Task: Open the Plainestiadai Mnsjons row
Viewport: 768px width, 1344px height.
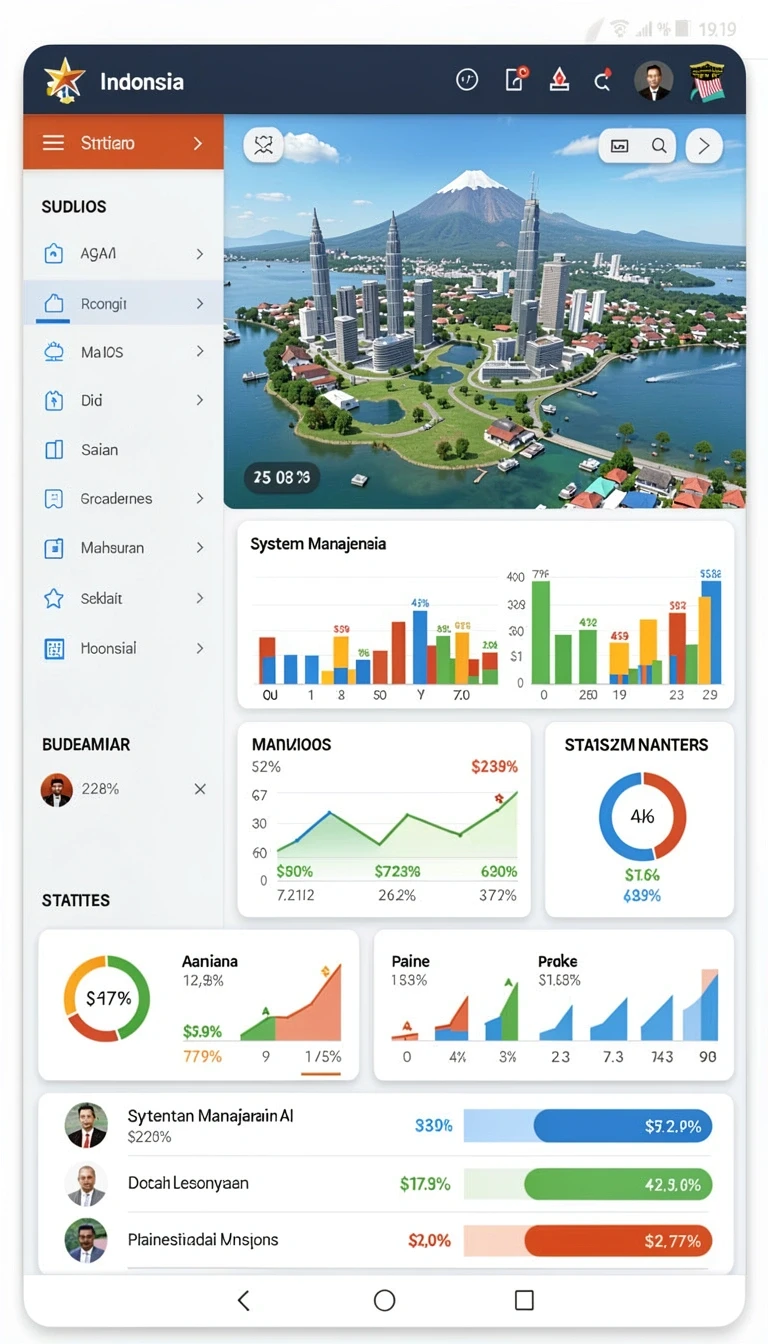Action: point(385,1241)
